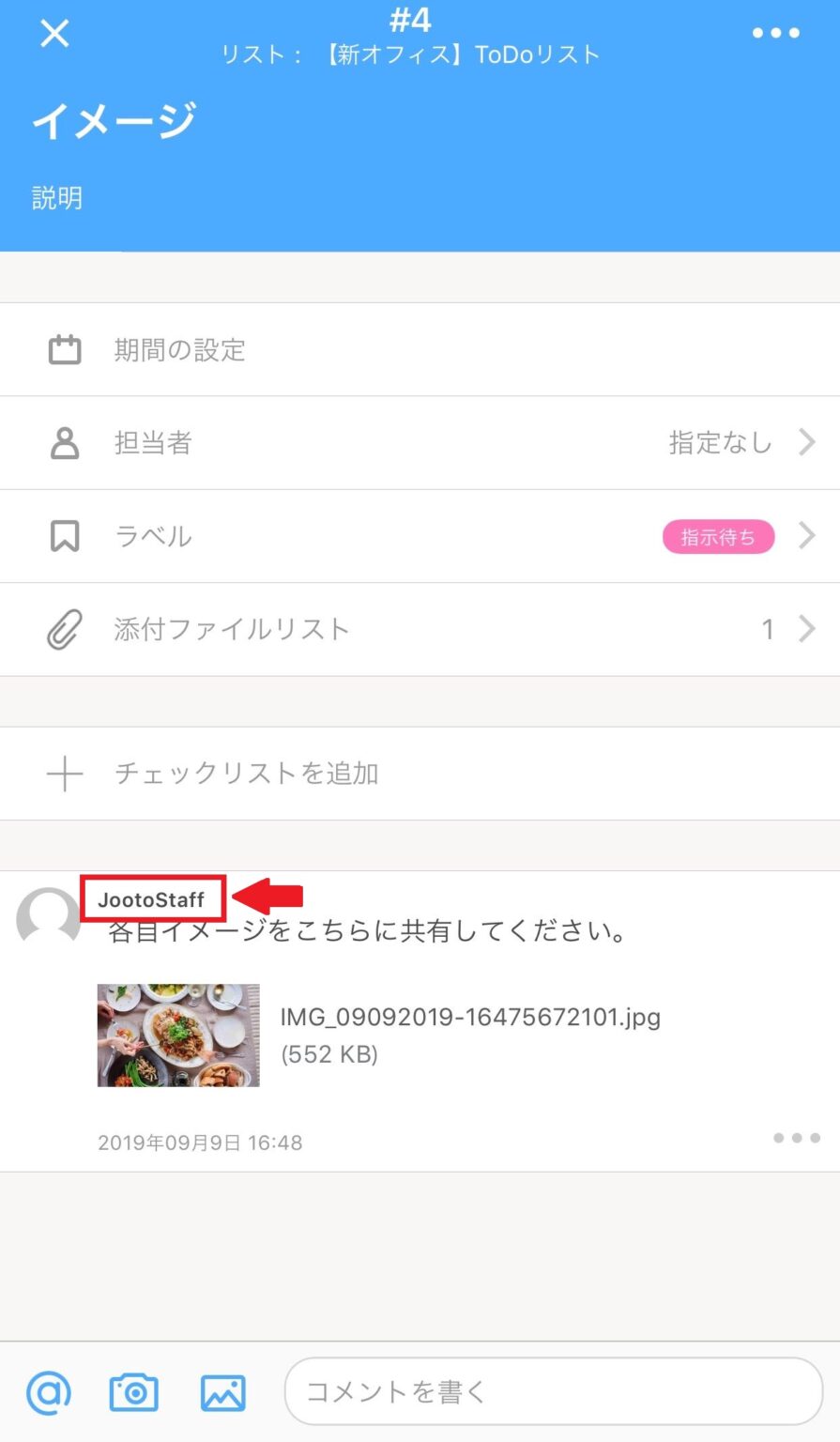Click the camera icon to take a photo
Viewport: 840px width, 1442px height.
(132, 1393)
